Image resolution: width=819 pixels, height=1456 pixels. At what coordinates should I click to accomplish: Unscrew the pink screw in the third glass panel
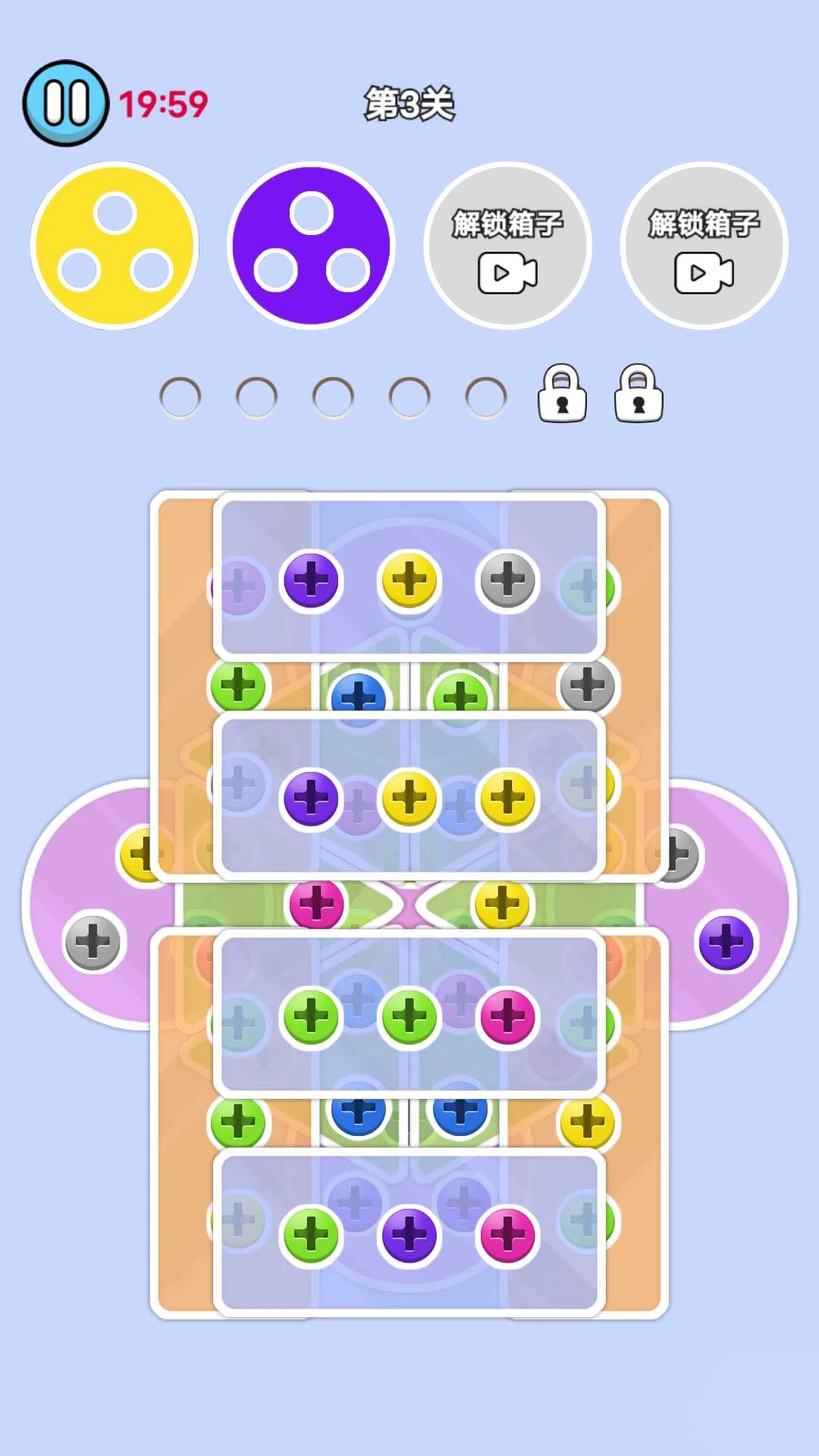pyautogui.click(x=508, y=1017)
